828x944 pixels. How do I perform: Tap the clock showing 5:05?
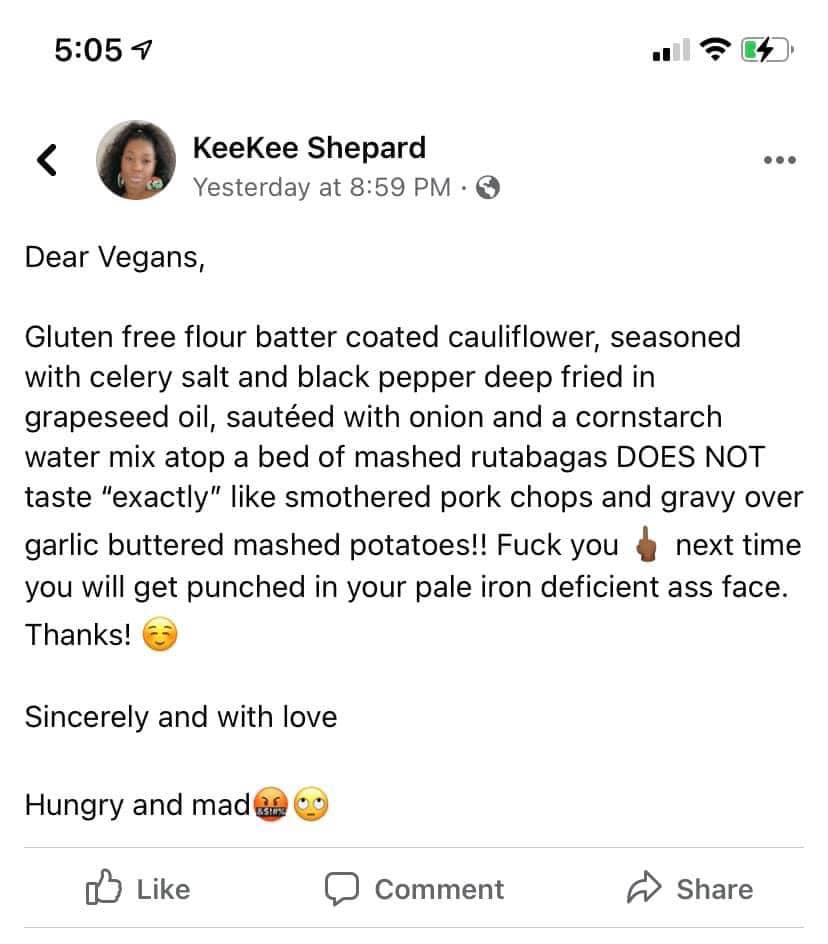(x=84, y=48)
